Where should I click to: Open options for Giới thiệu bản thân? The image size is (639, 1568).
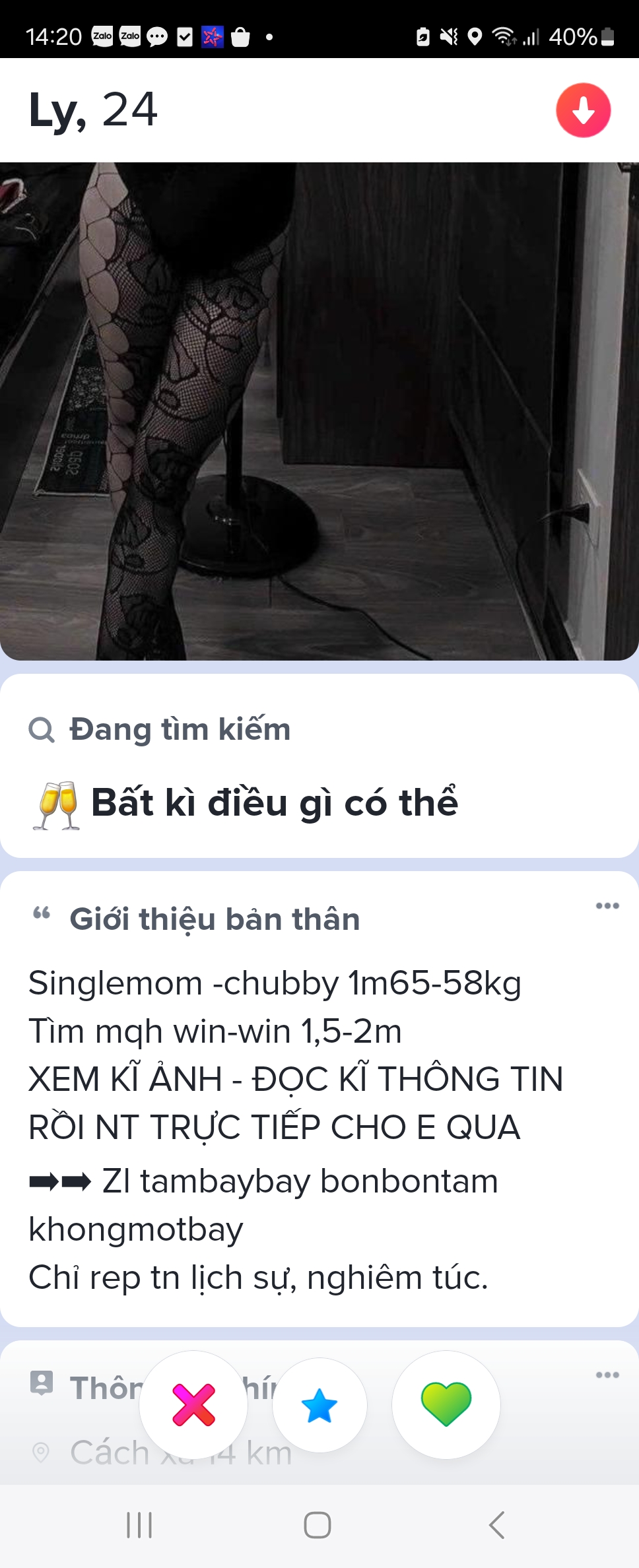pos(607,905)
